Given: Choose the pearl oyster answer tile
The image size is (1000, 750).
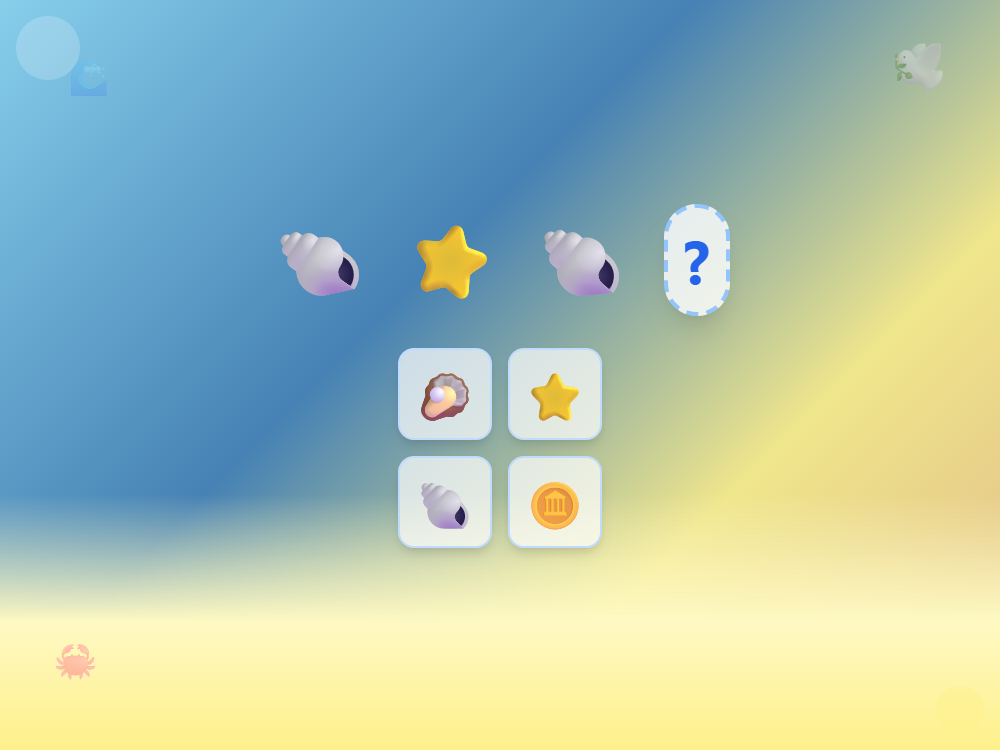Looking at the screenshot, I should (x=445, y=394).
